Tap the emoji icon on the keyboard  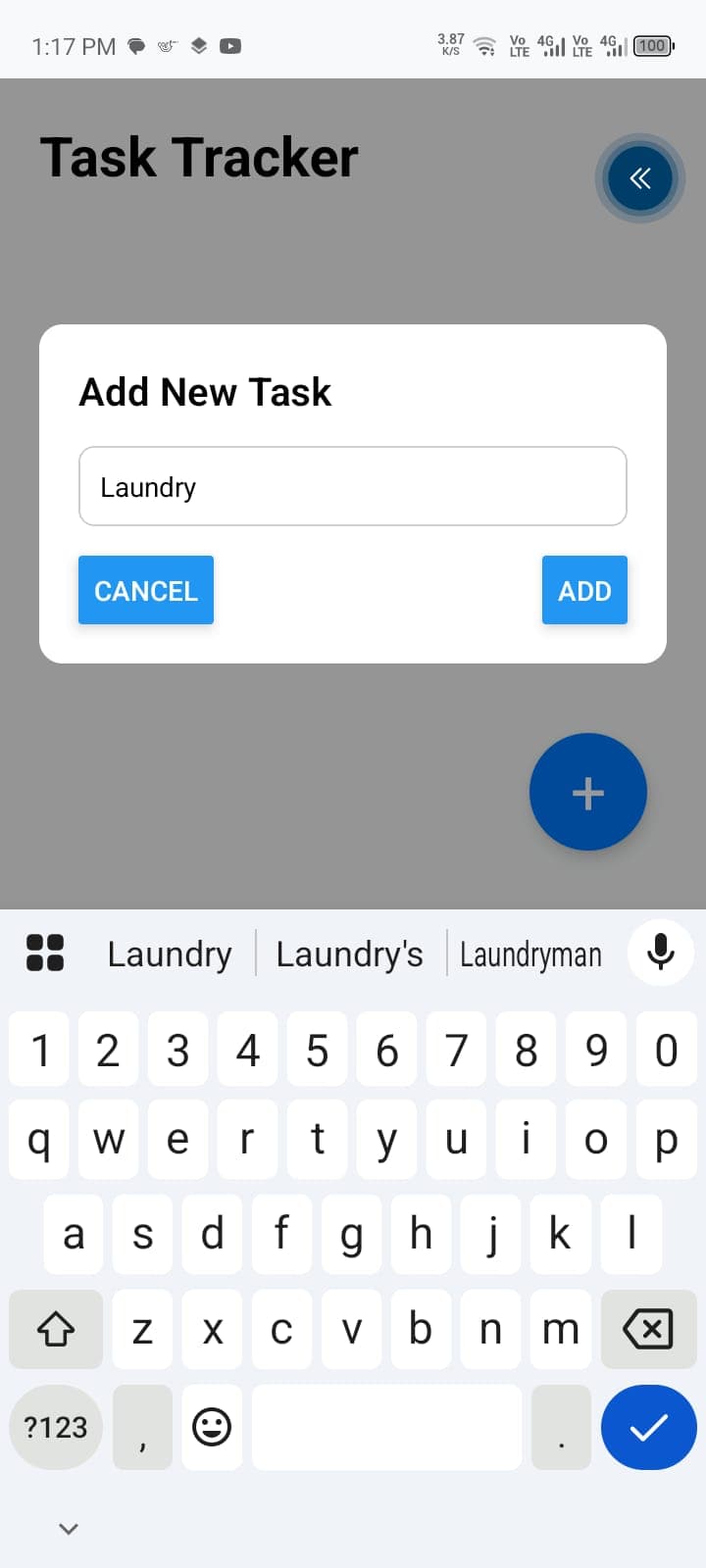click(211, 1428)
